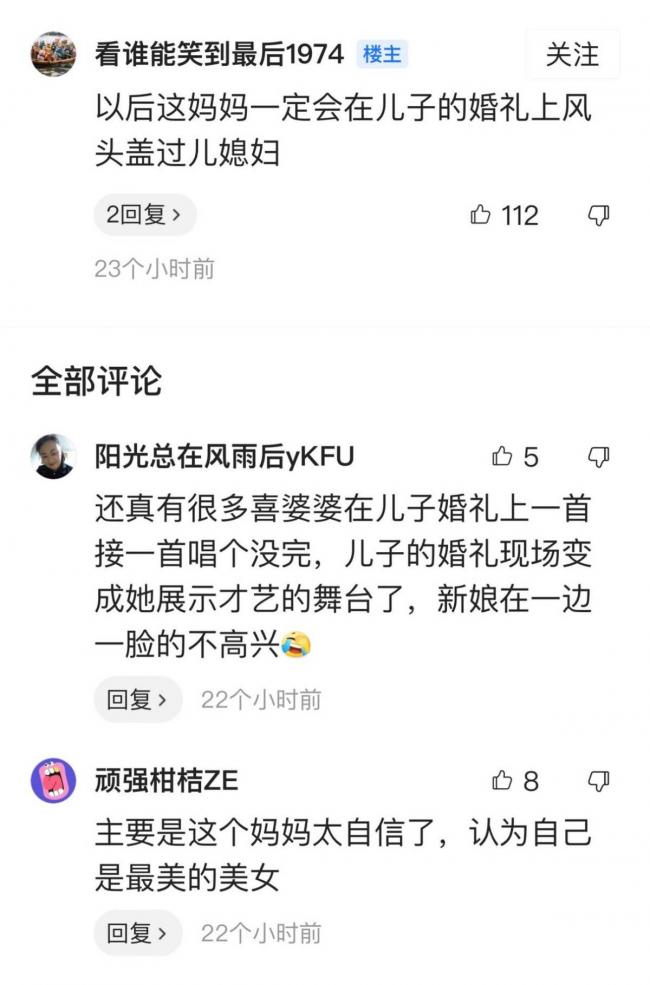Like 阳光总在风雨后yKFU's comment
The width and height of the screenshot is (650, 985).
click(502, 457)
